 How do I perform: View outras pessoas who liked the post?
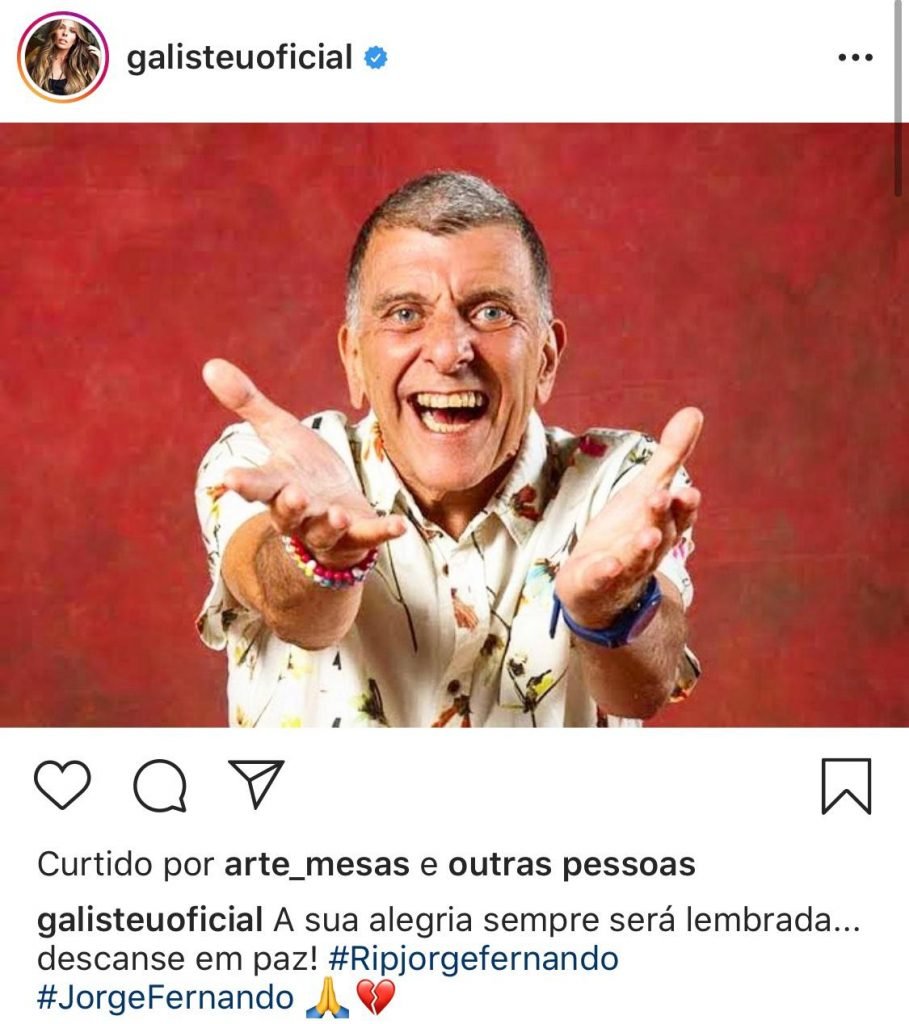click(x=571, y=864)
